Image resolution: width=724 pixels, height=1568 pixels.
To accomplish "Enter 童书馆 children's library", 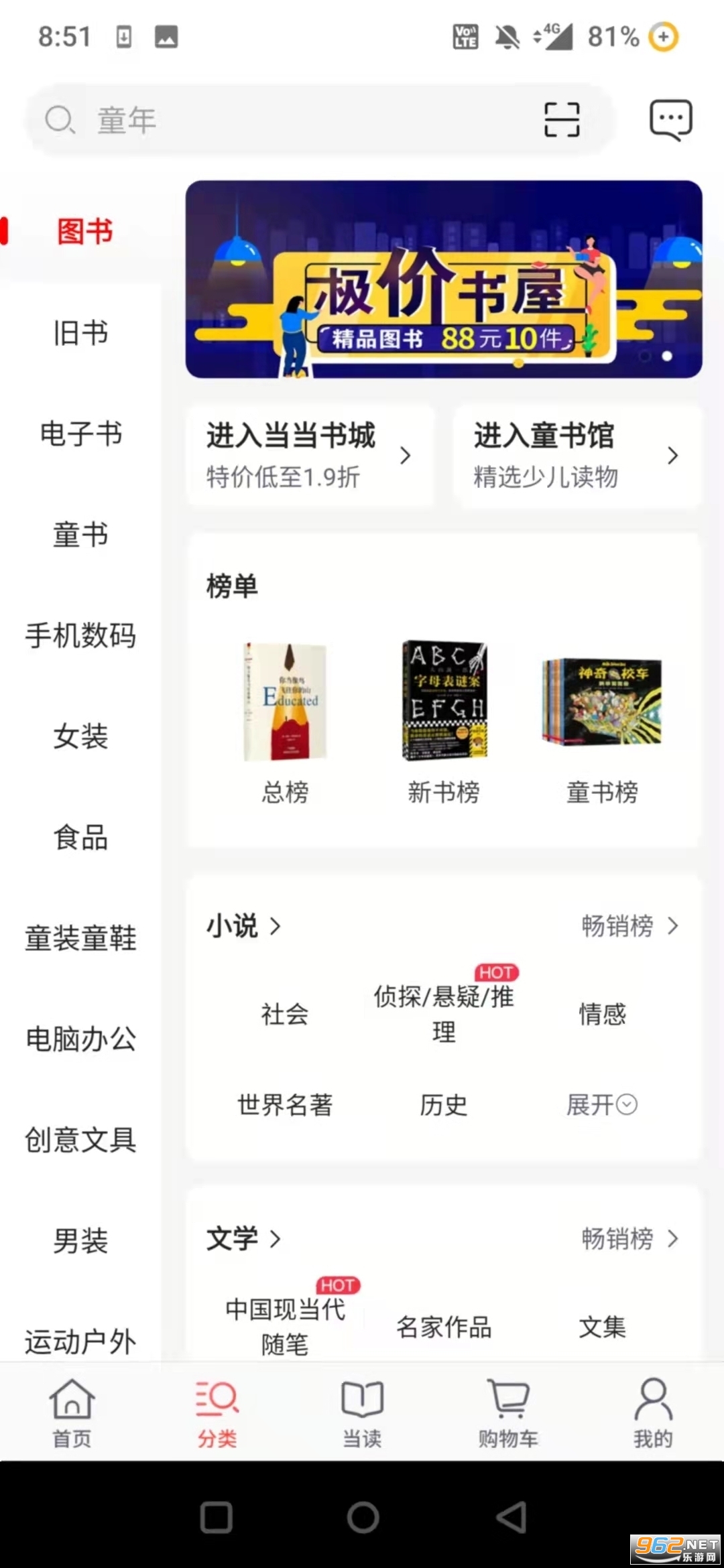I will 577,455.
